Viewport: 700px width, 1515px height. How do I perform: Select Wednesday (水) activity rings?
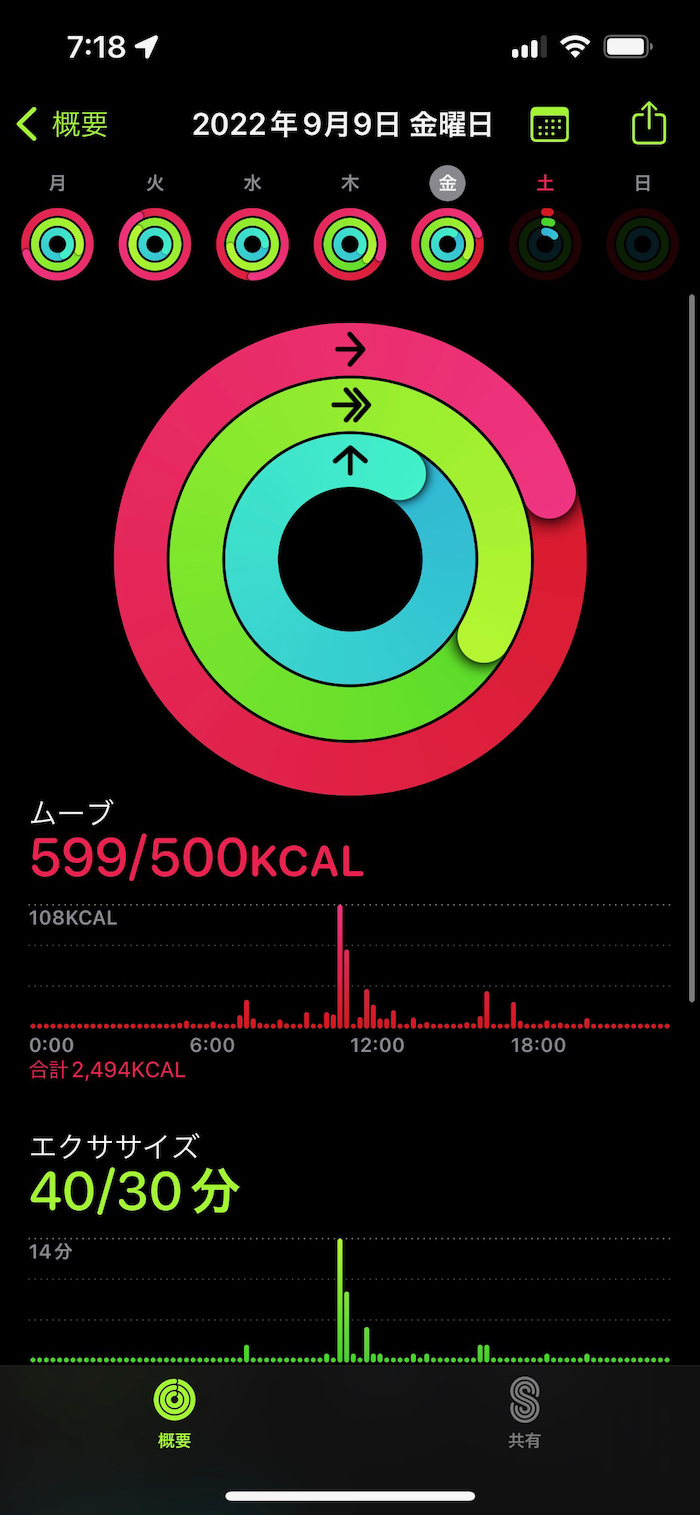(x=252, y=243)
